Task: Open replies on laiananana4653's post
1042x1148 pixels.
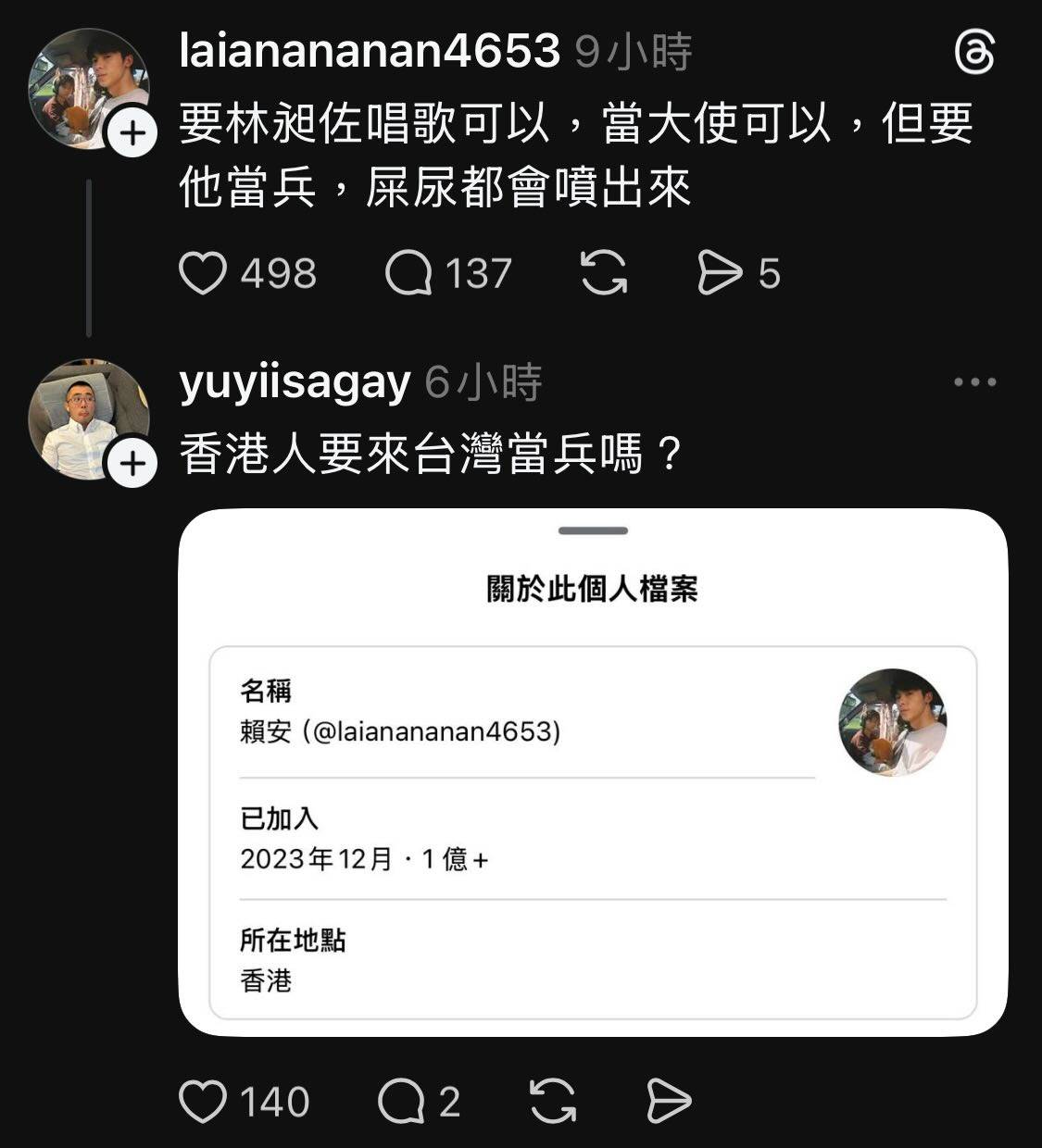Action: point(408,274)
